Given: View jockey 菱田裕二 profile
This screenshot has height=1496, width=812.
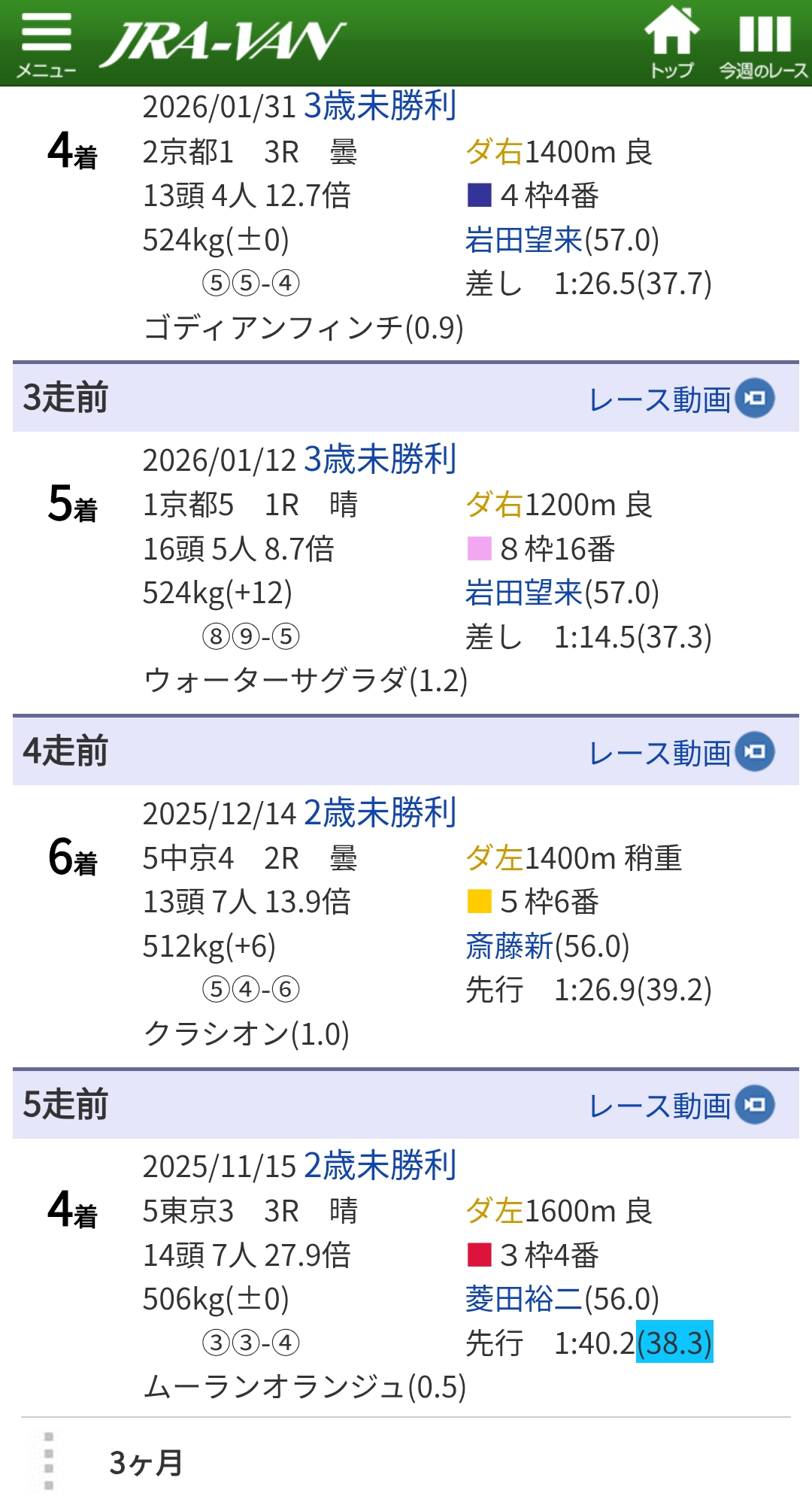Looking at the screenshot, I should (x=524, y=1299).
